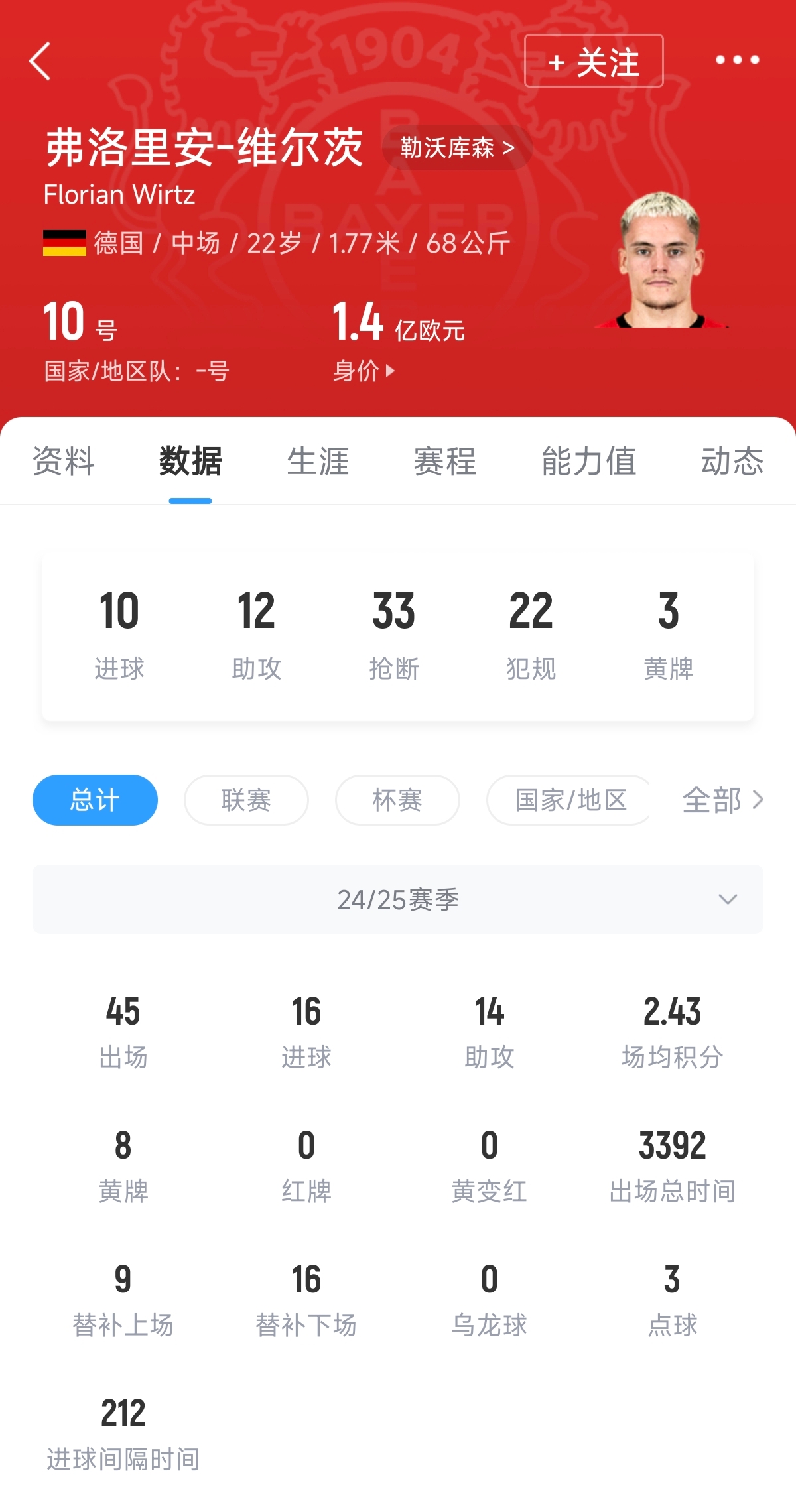This screenshot has height=1512, width=796.
Task: Filter stats by 国家/地区
Action: coord(570,800)
